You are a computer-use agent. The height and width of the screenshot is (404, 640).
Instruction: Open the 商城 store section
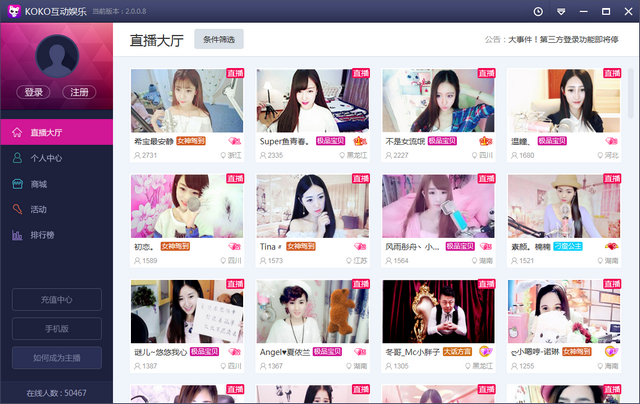[38, 184]
